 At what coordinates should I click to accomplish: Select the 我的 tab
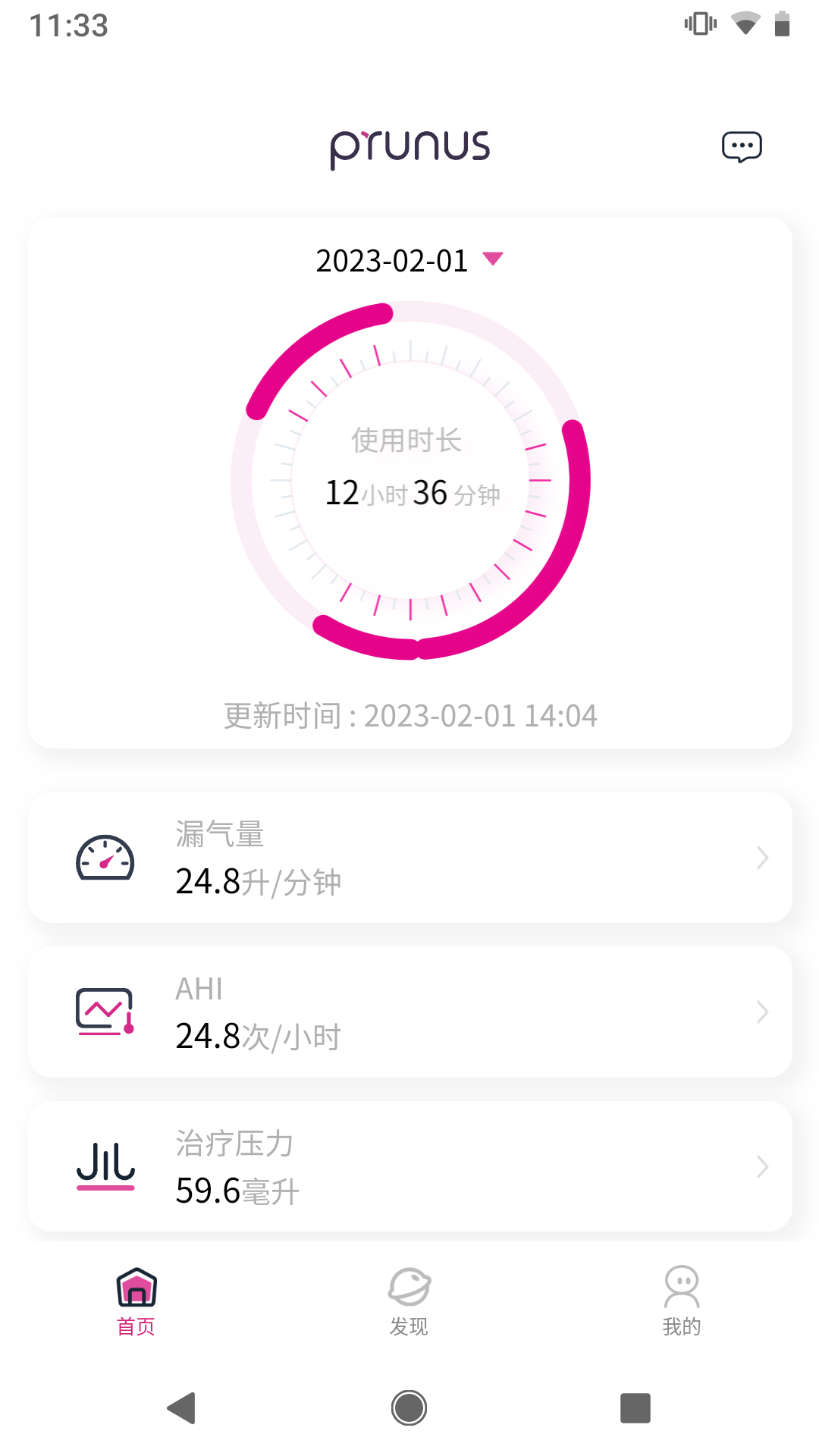click(682, 1305)
